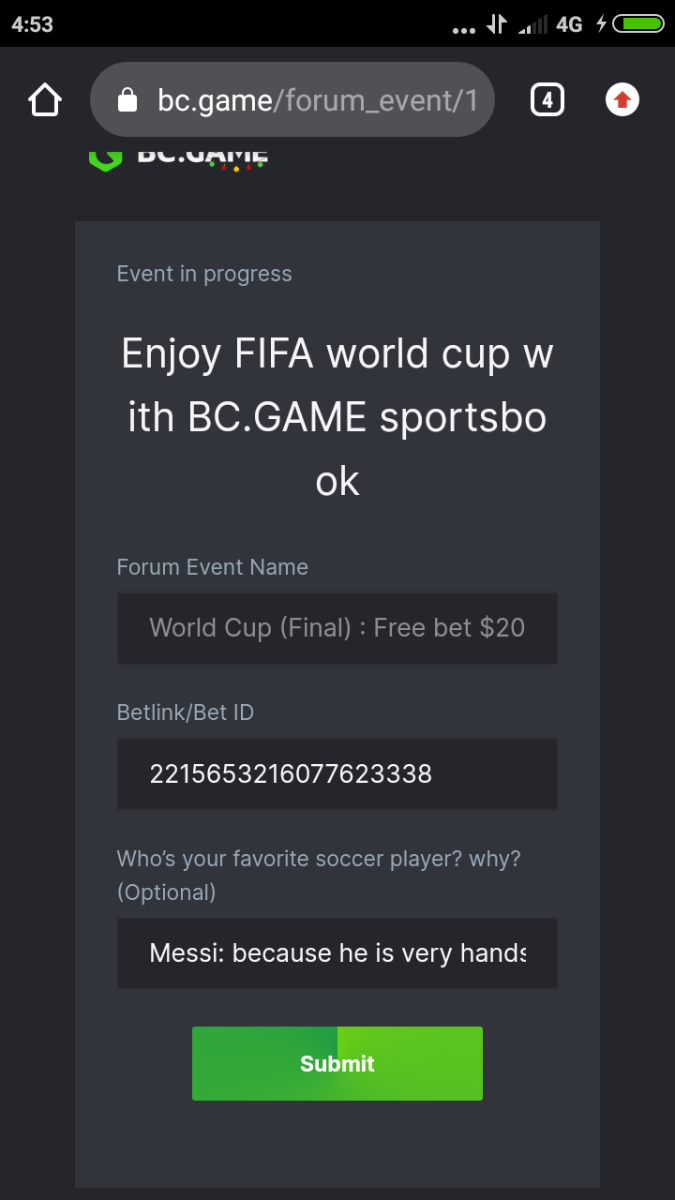
Task: Edit the favorite soccer player answer field
Action: tap(337, 953)
